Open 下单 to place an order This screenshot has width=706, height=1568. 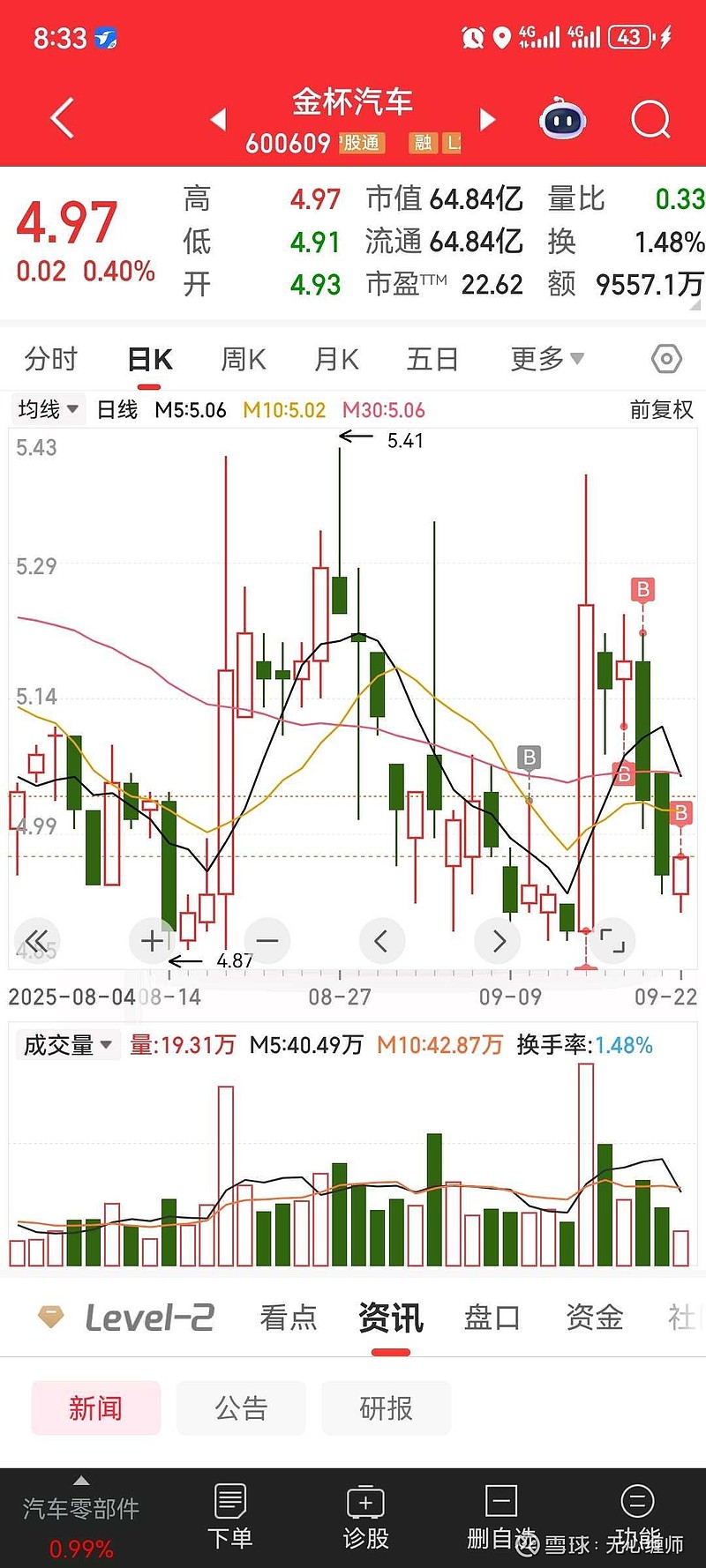pyautogui.click(x=229, y=1517)
